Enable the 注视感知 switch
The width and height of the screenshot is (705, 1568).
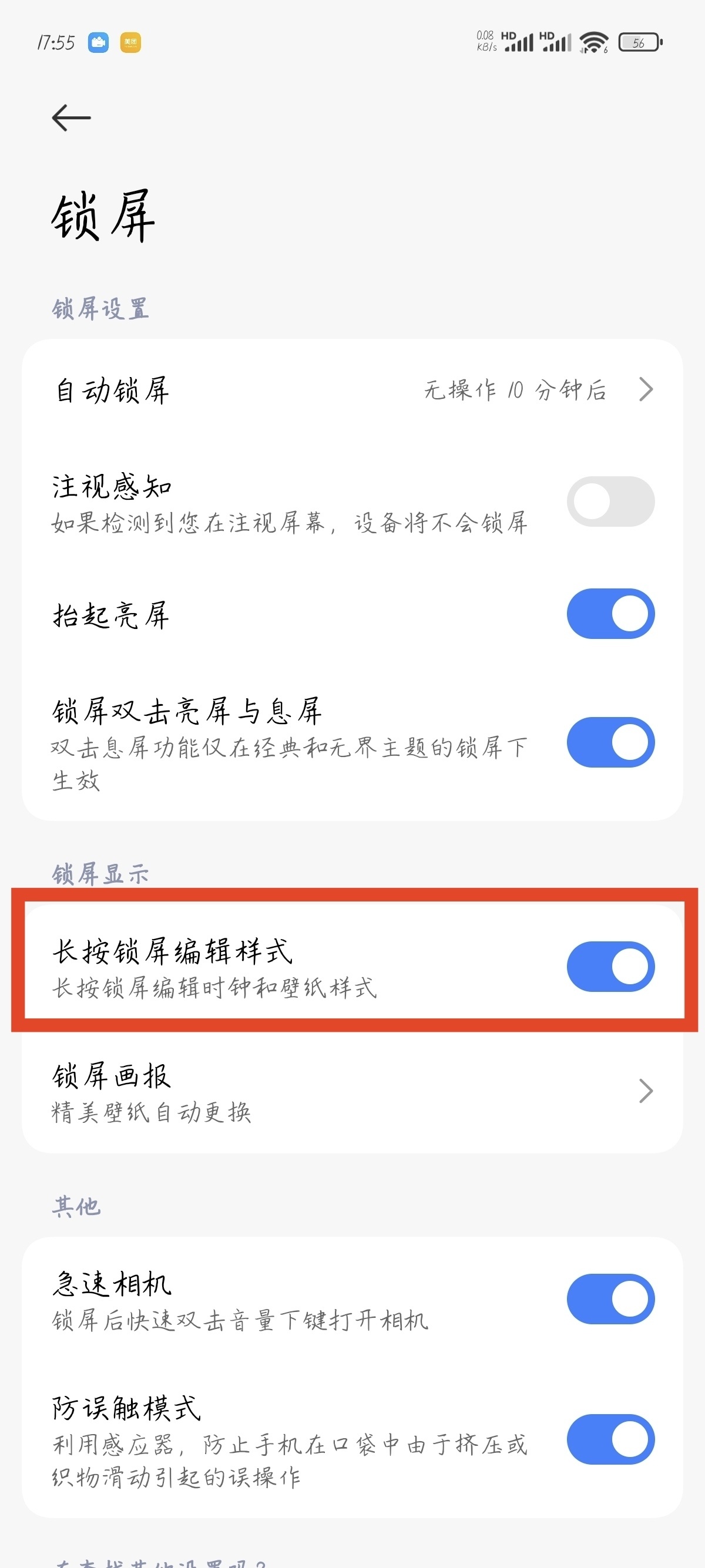(x=610, y=502)
